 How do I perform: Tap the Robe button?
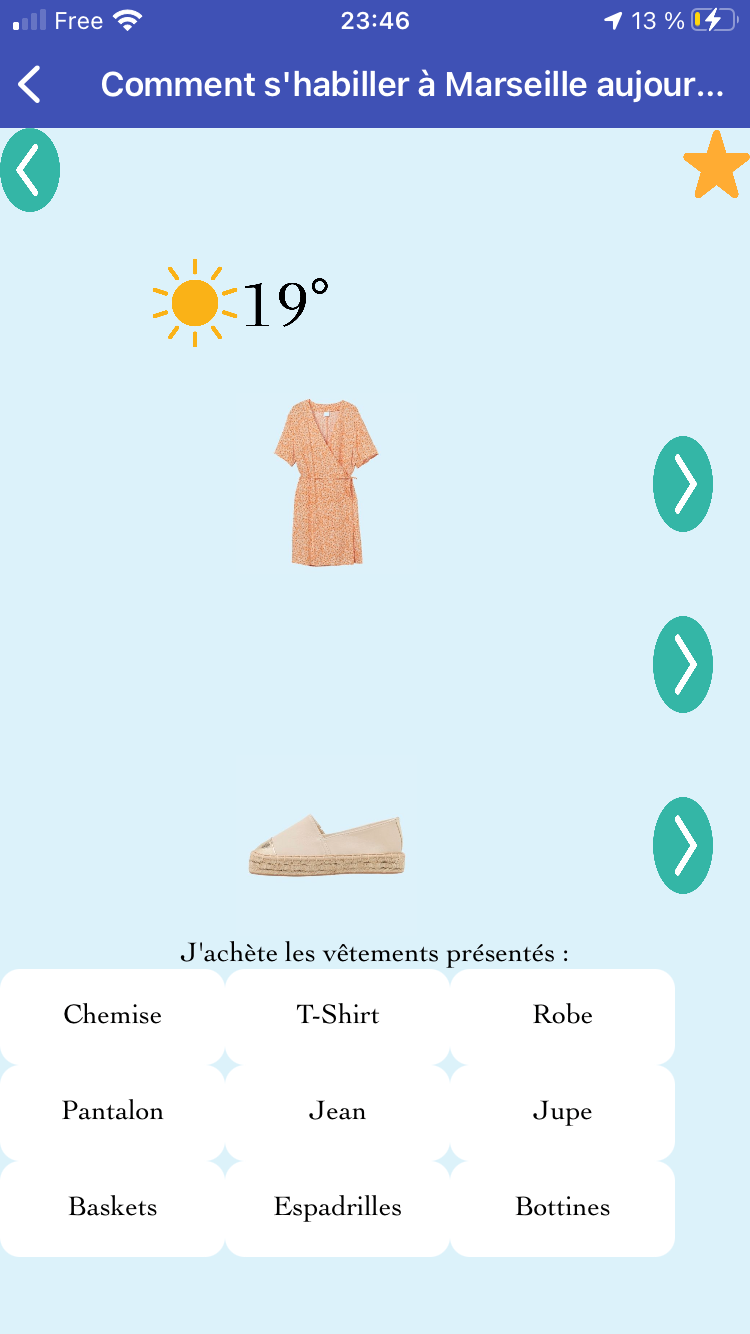[x=562, y=1015]
